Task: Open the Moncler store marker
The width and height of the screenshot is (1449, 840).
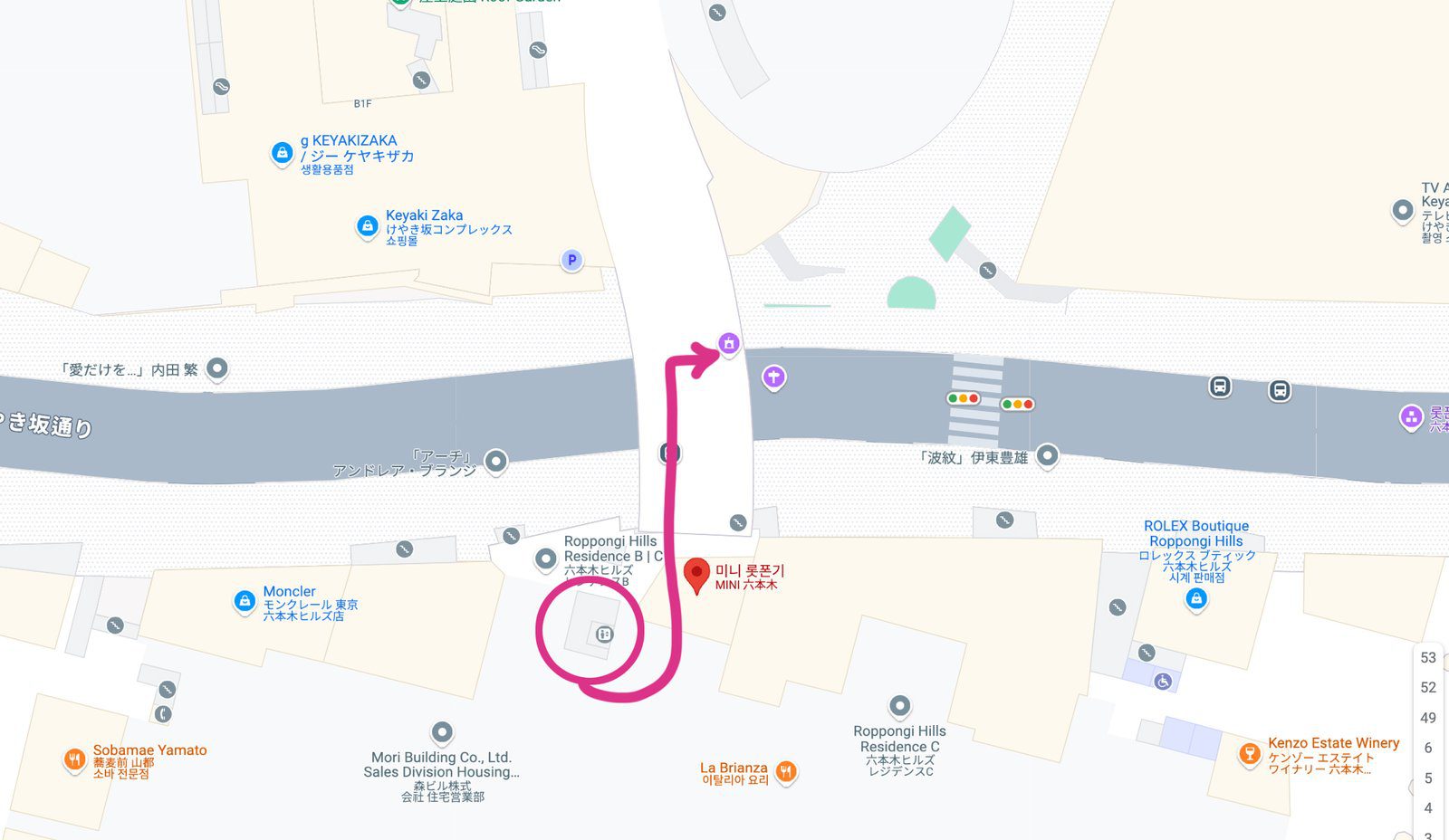Action: (244, 601)
